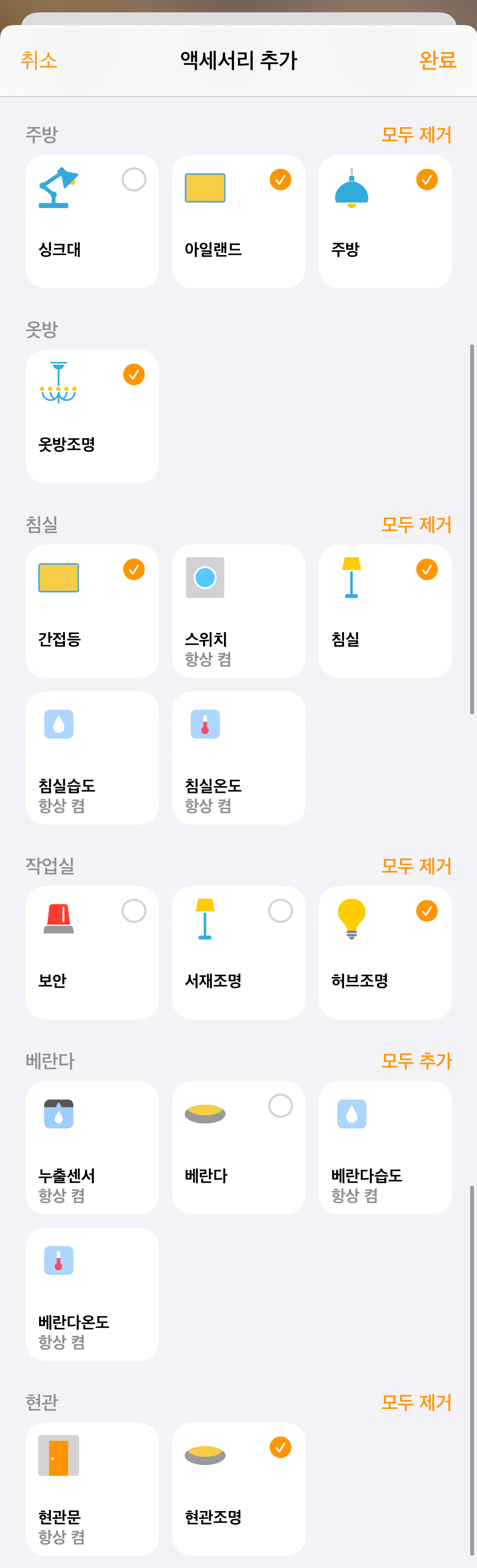Remove all accessories in 현관
This screenshot has width=477, height=1568.
coord(416,1402)
